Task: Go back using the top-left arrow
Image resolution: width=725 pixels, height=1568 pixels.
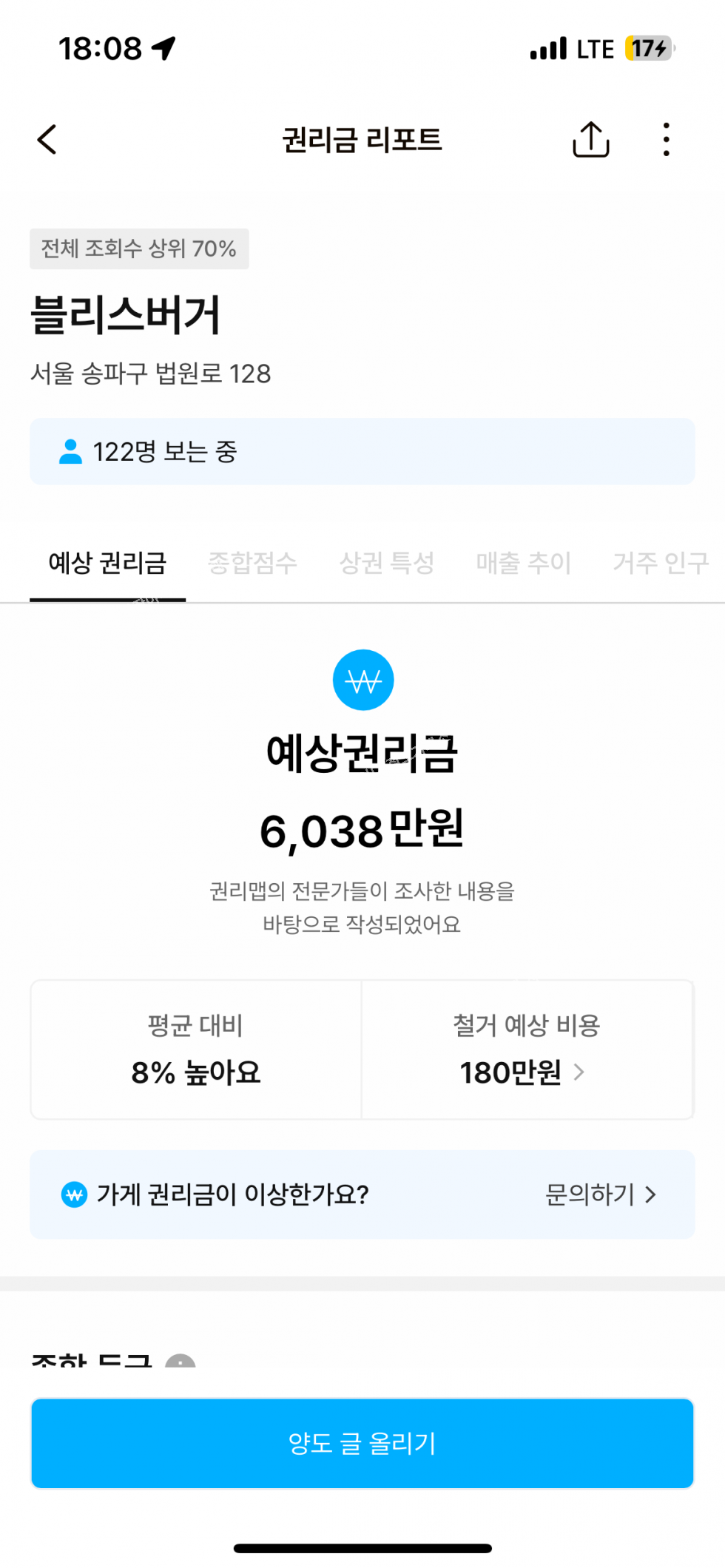Action: (47, 139)
